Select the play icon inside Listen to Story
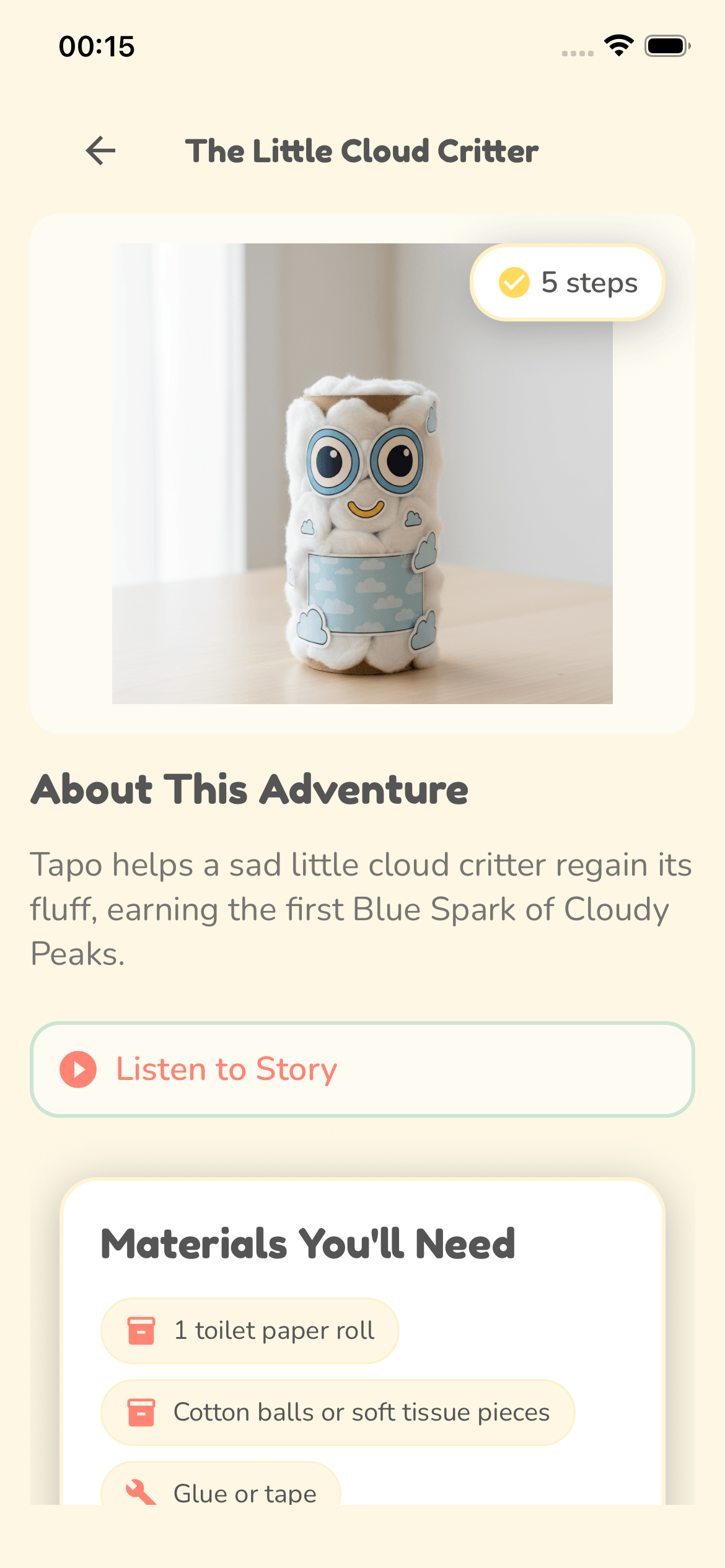Image resolution: width=725 pixels, height=1568 pixels. pyautogui.click(x=77, y=1068)
